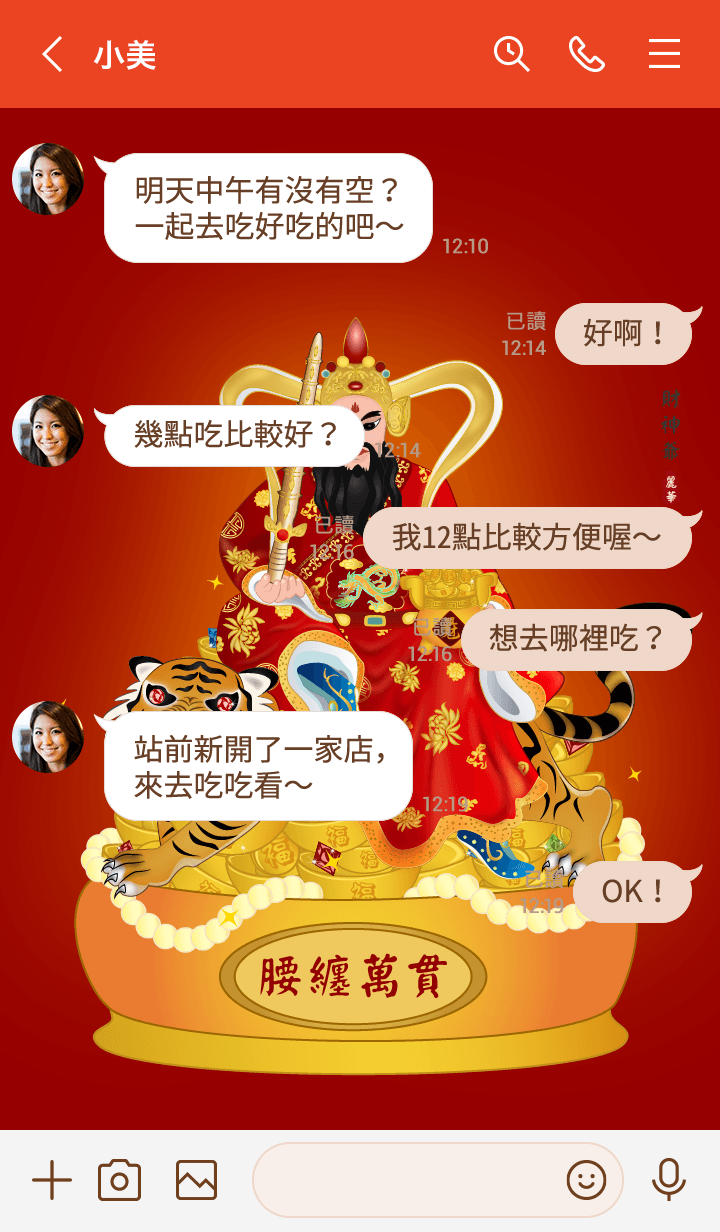The image size is (720, 1232).
Task: Search chat history with the clock-magnifier icon
Action: tap(511, 54)
